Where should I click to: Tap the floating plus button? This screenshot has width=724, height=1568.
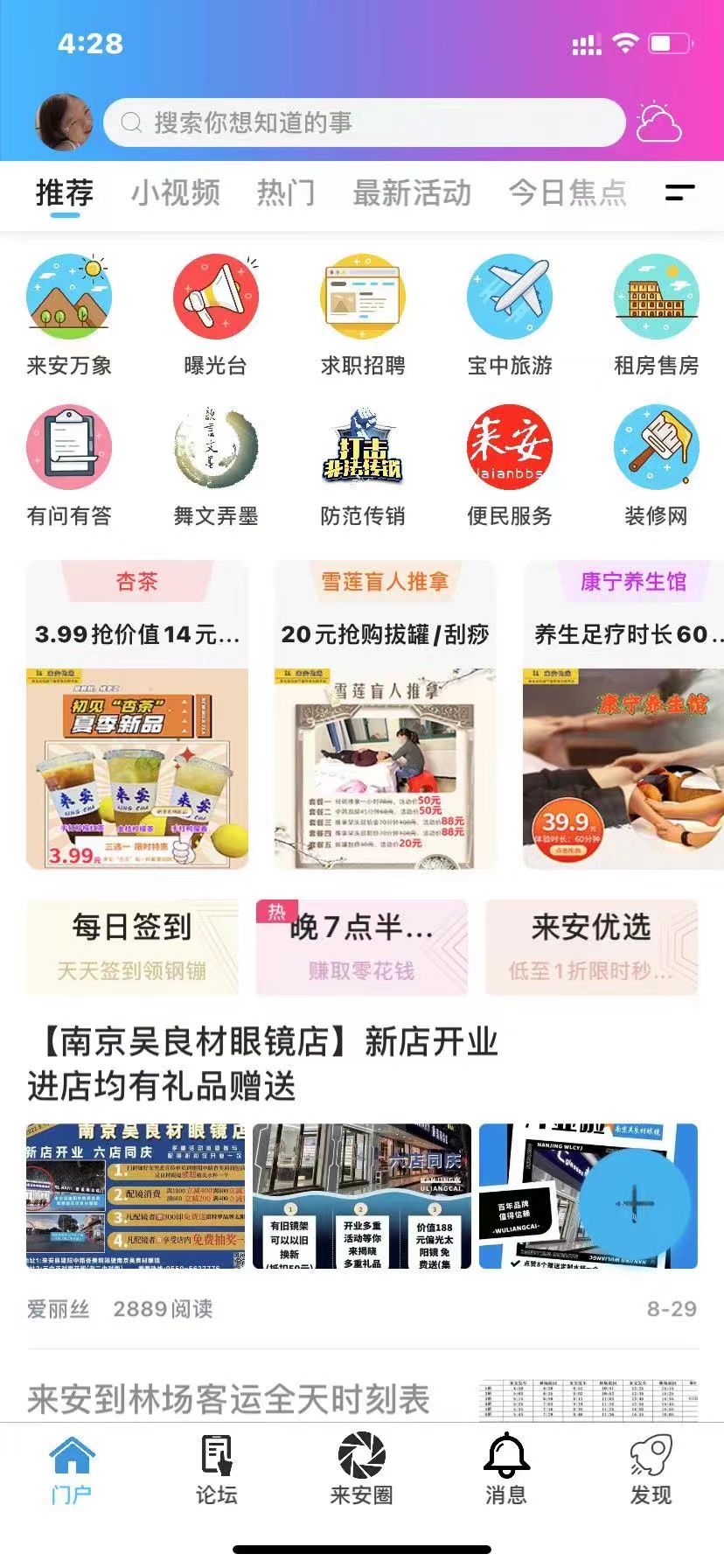tap(635, 1204)
